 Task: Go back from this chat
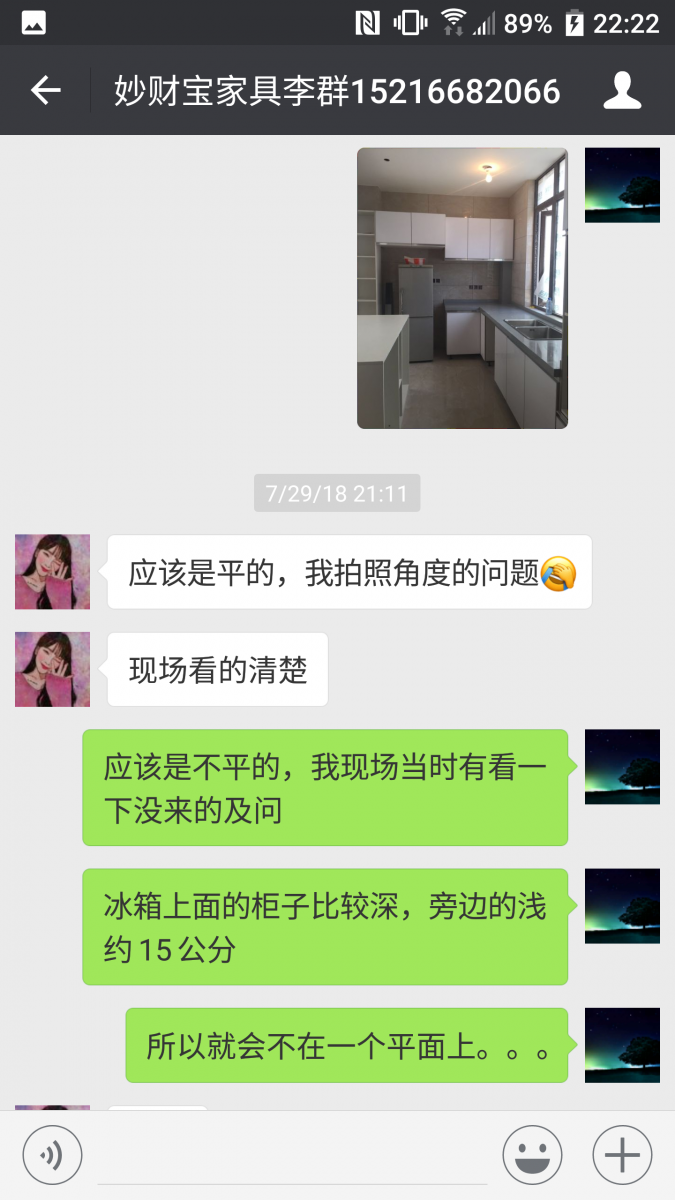click(x=45, y=91)
